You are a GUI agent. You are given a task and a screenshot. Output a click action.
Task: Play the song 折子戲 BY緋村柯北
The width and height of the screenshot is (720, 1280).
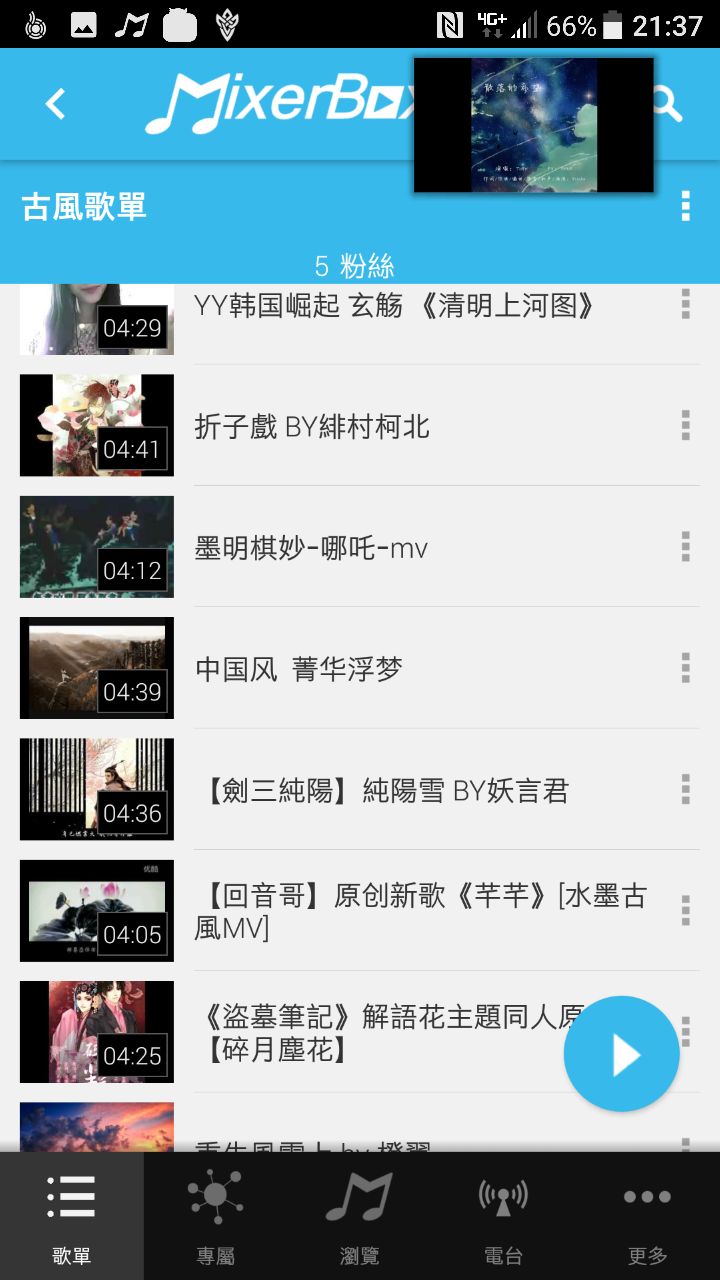click(312, 427)
